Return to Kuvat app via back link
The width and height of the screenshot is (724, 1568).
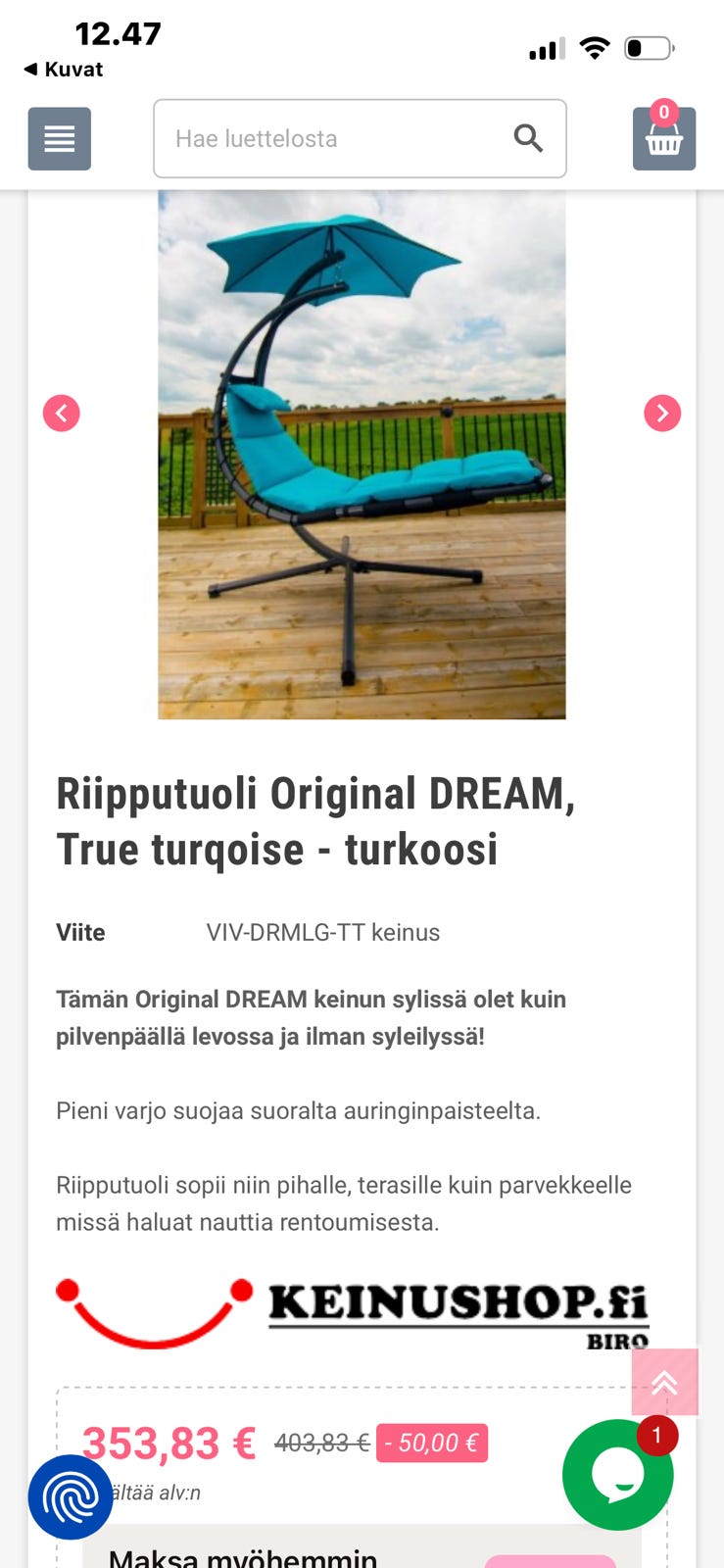(x=64, y=70)
